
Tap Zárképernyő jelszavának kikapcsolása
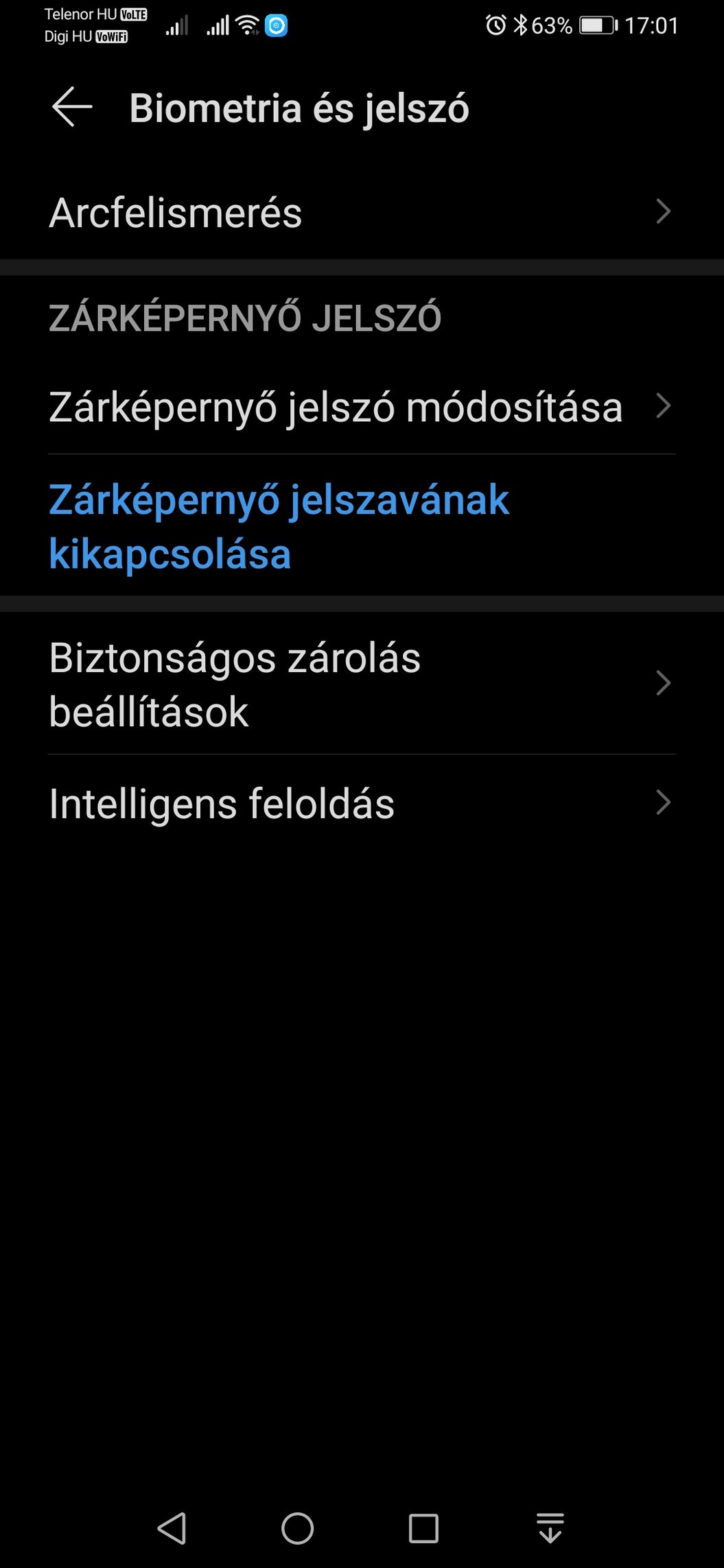point(279,526)
